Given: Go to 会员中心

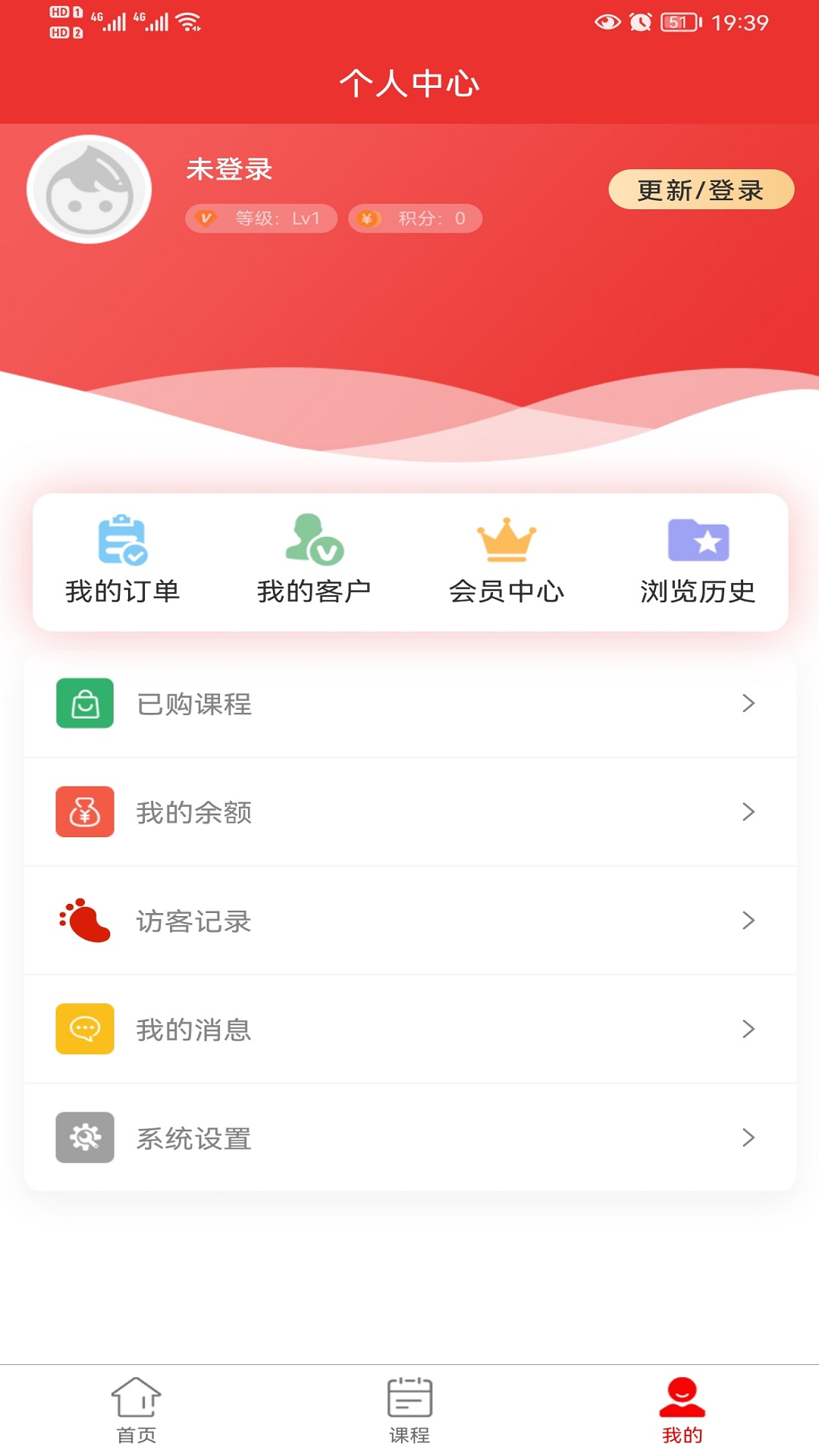Looking at the screenshot, I should click(506, 561).
